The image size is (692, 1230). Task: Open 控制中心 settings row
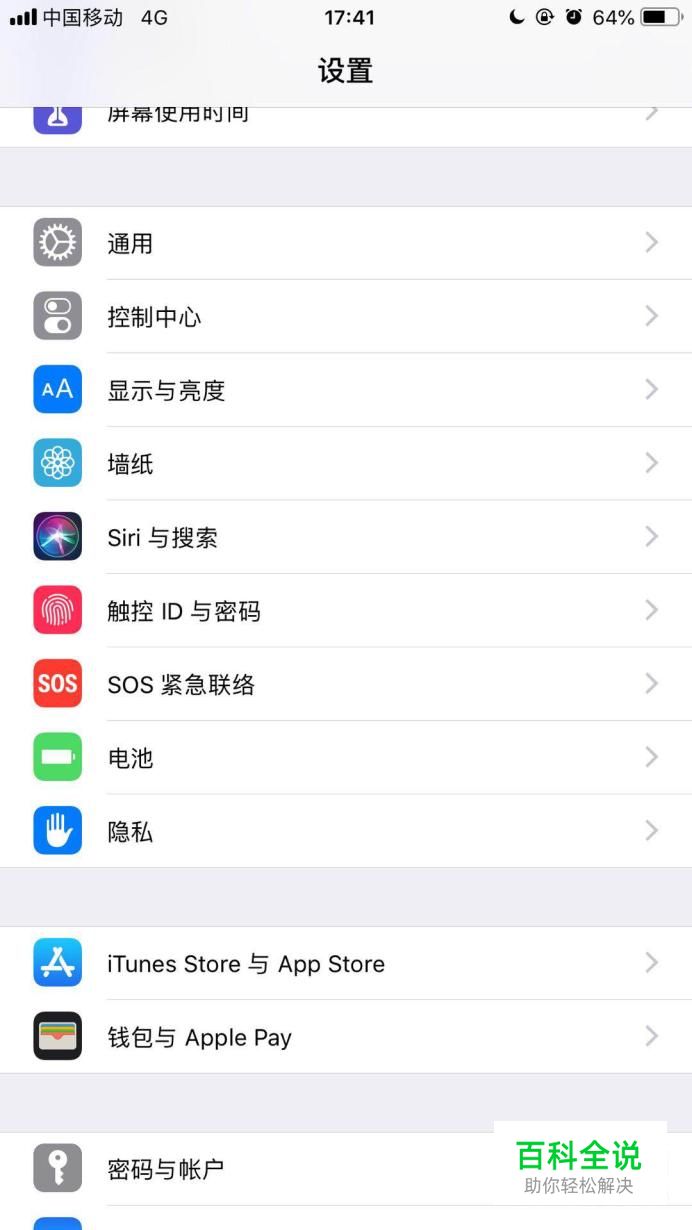point(345,317)
